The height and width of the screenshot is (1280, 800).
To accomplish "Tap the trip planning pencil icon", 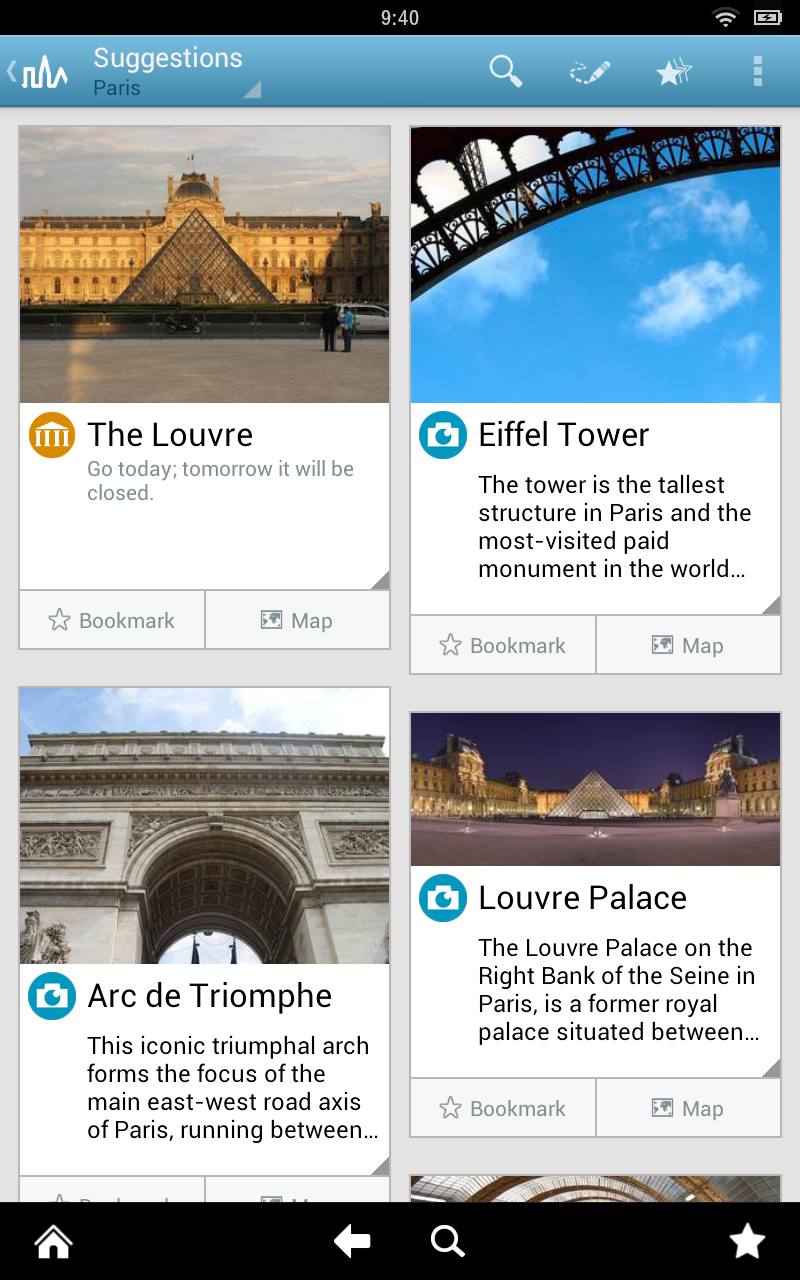I will click(590, 72).
